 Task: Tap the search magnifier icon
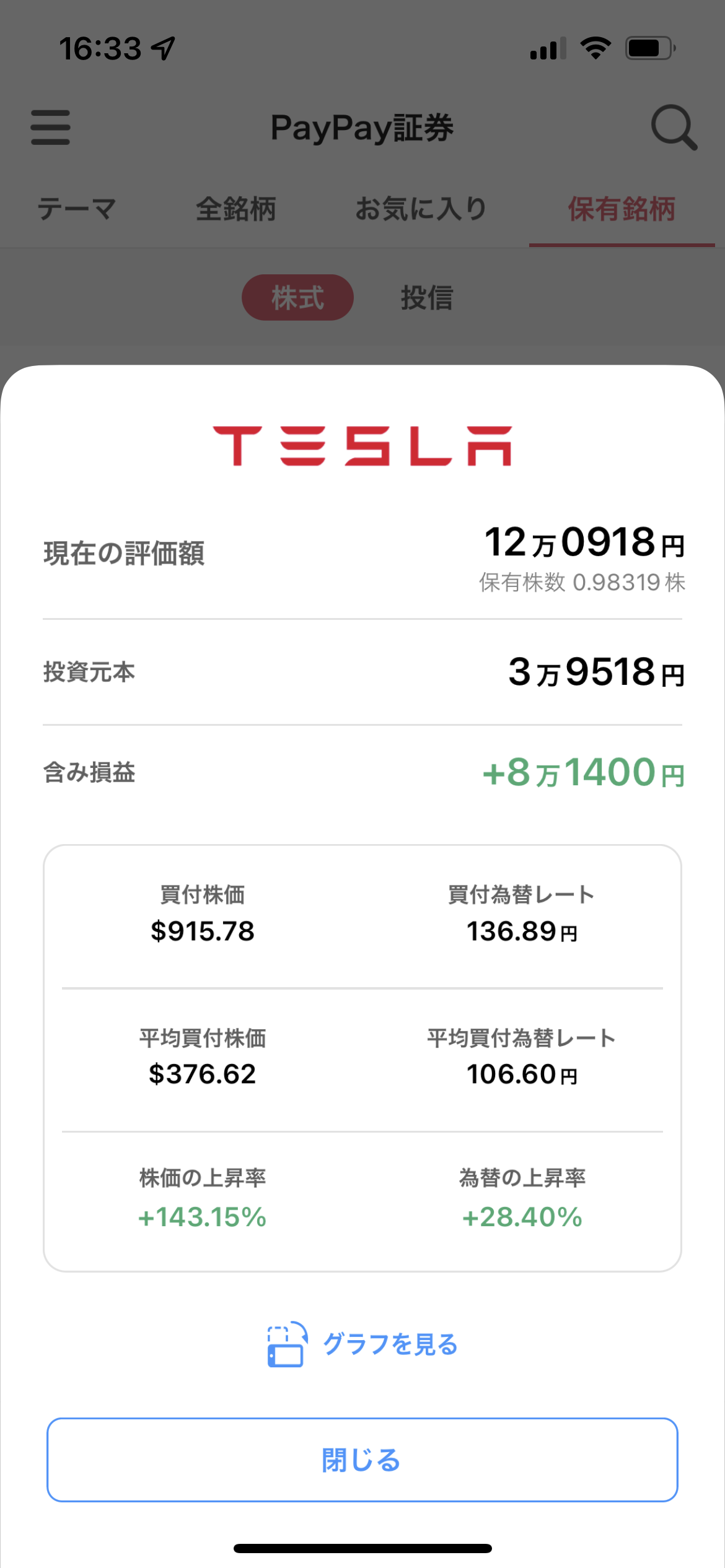[675, 128]
